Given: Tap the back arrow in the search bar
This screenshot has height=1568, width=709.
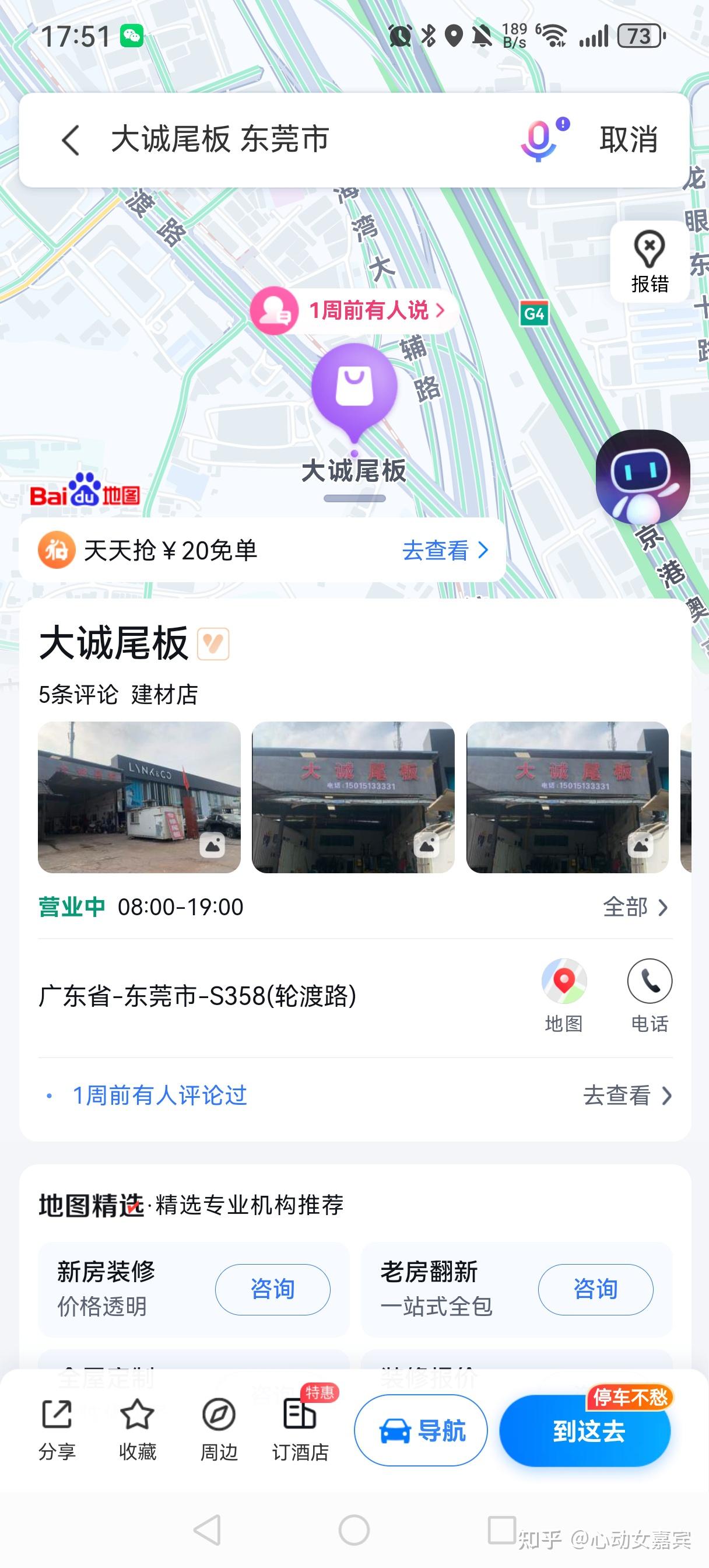Looking at the screenshot, I should 71,141.
